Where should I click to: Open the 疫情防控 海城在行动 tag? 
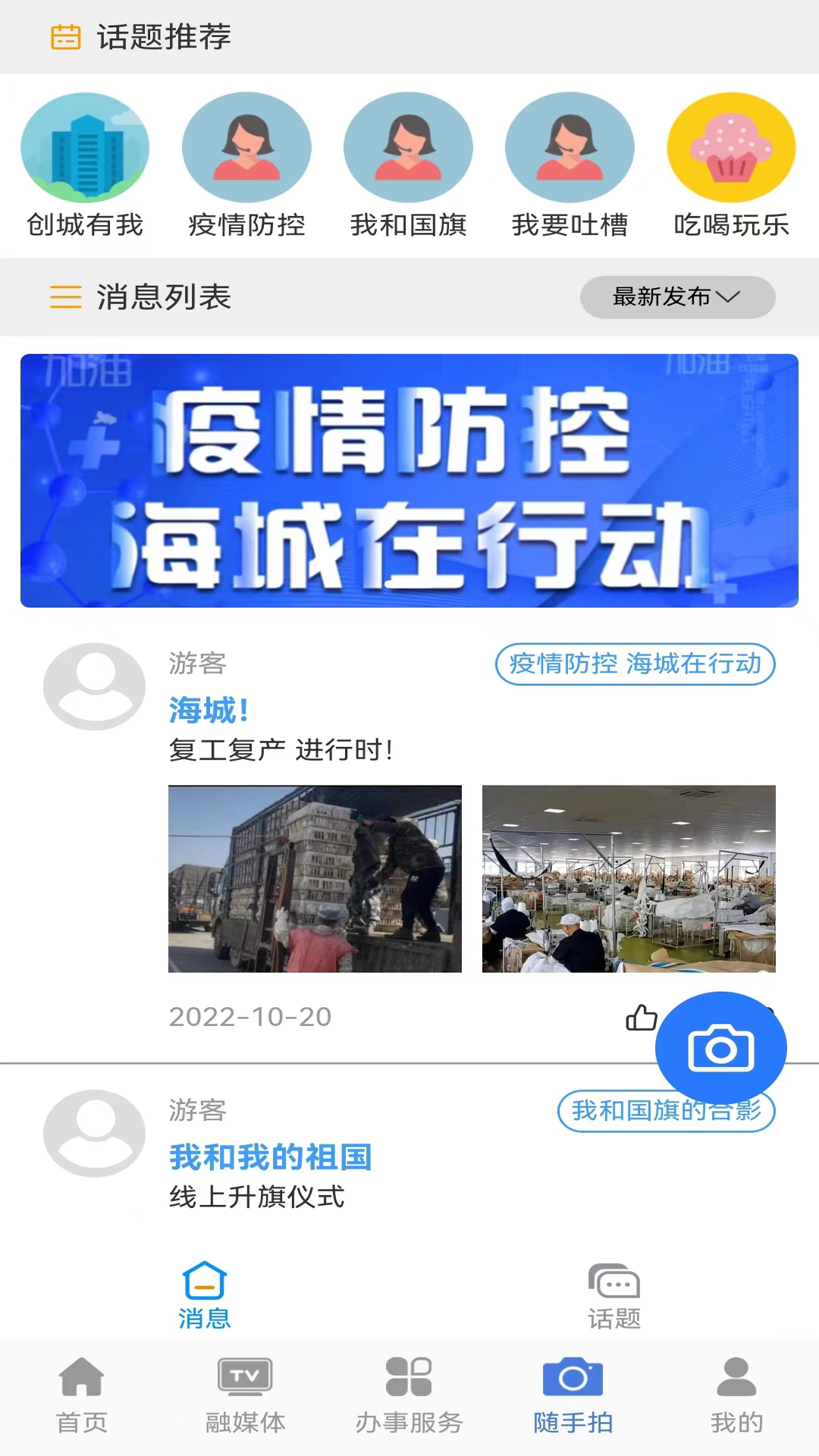click(x=635, y=664)
